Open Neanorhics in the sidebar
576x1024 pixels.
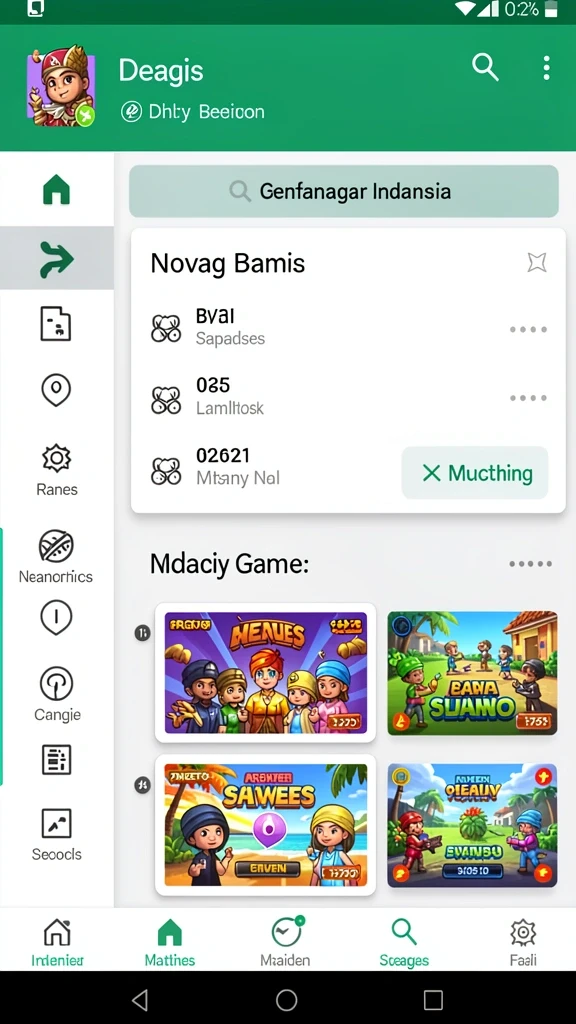[56, 556]
